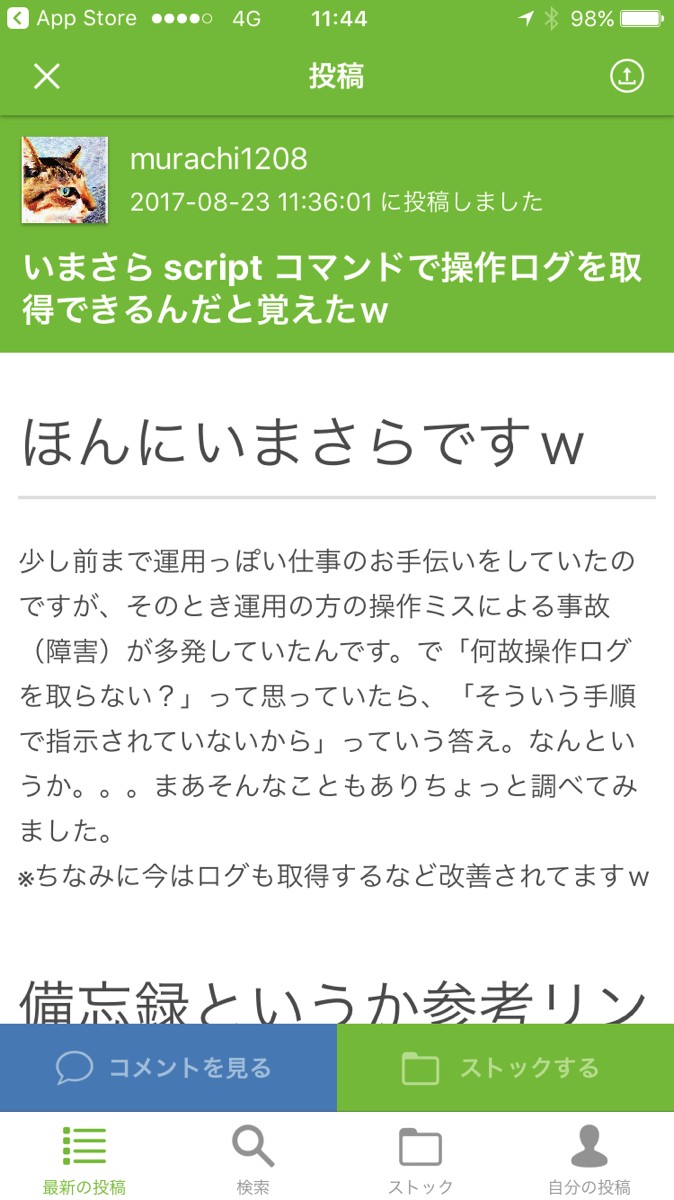This screenshot has width=674, height=1200.
Task: Go to the ストック tab
Action: coord(420,1158)
